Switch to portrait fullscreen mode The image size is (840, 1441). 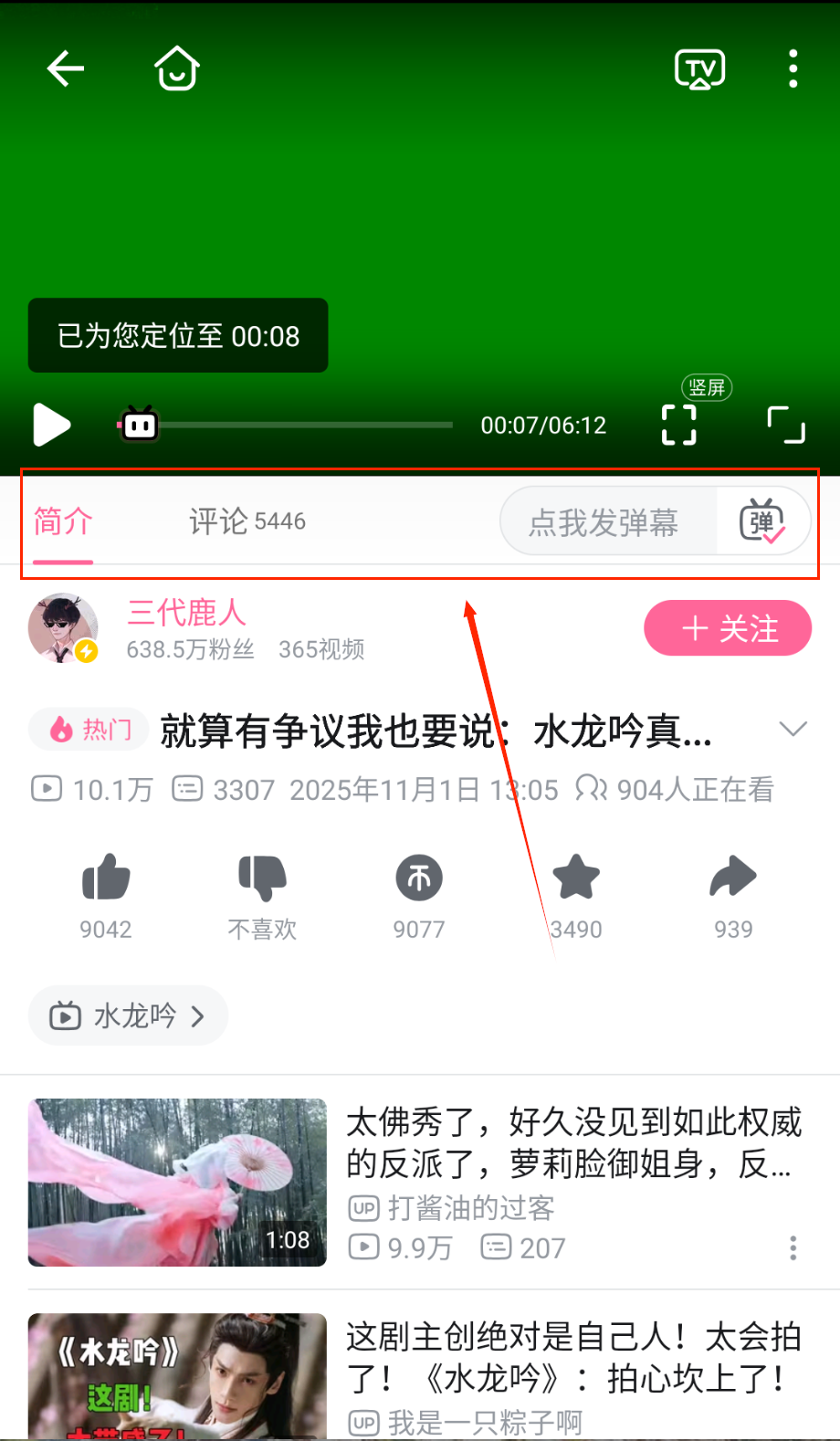point(679,425)
